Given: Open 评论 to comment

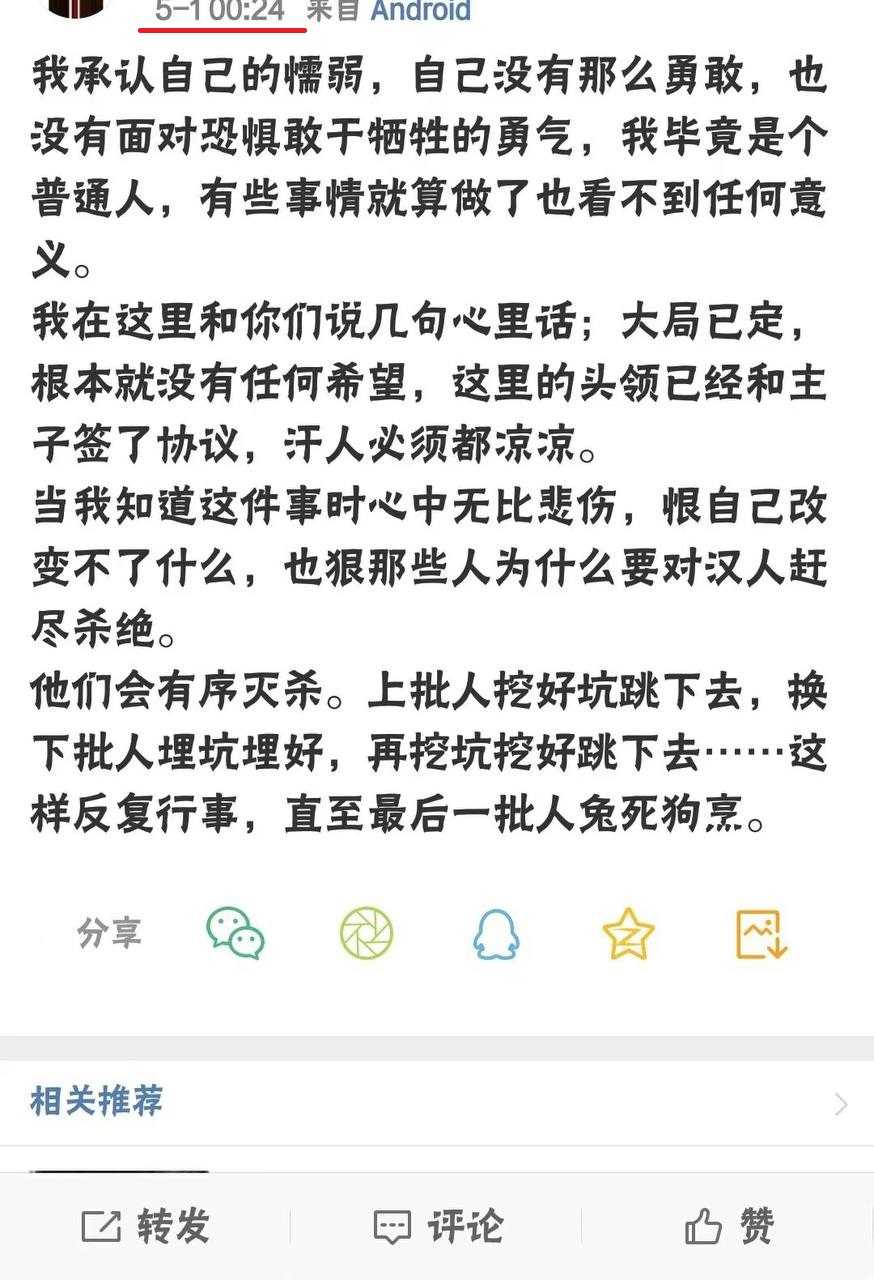Looking at the screenshot, I should tap(437, 1226).
